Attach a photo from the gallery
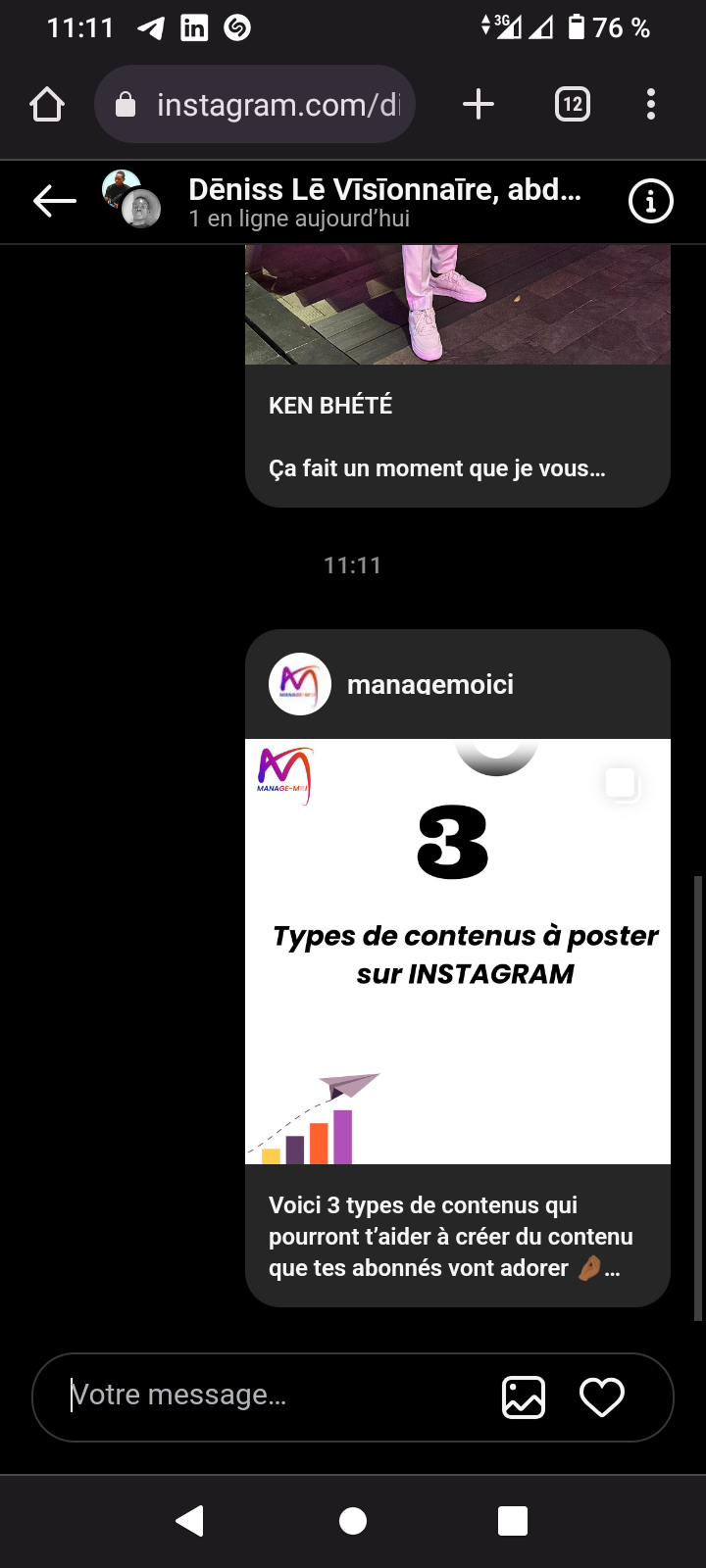This screenshot has width=706, height=1568. [x=524, y=1396]
